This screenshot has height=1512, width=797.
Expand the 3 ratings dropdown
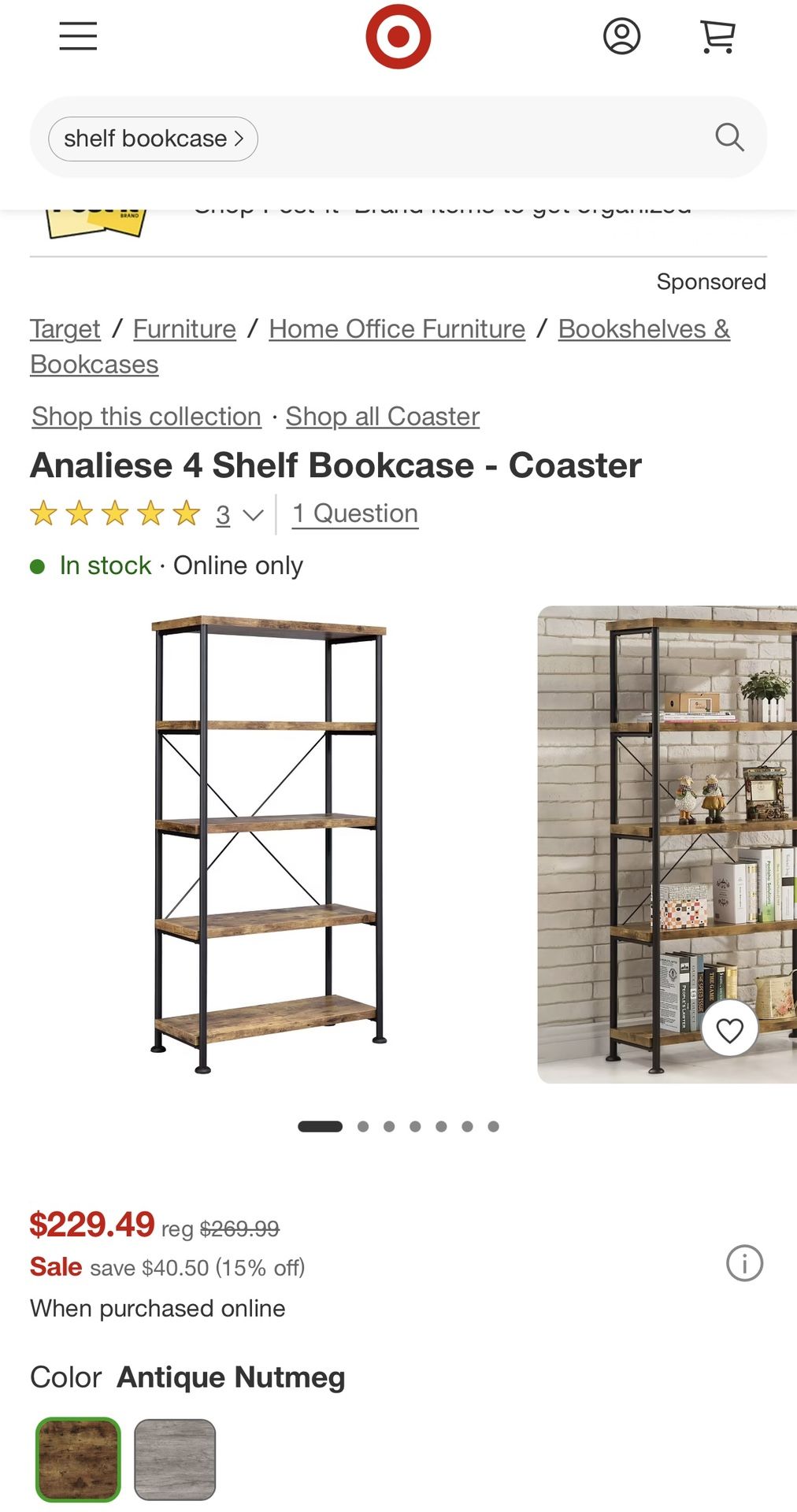coord(239,514)
